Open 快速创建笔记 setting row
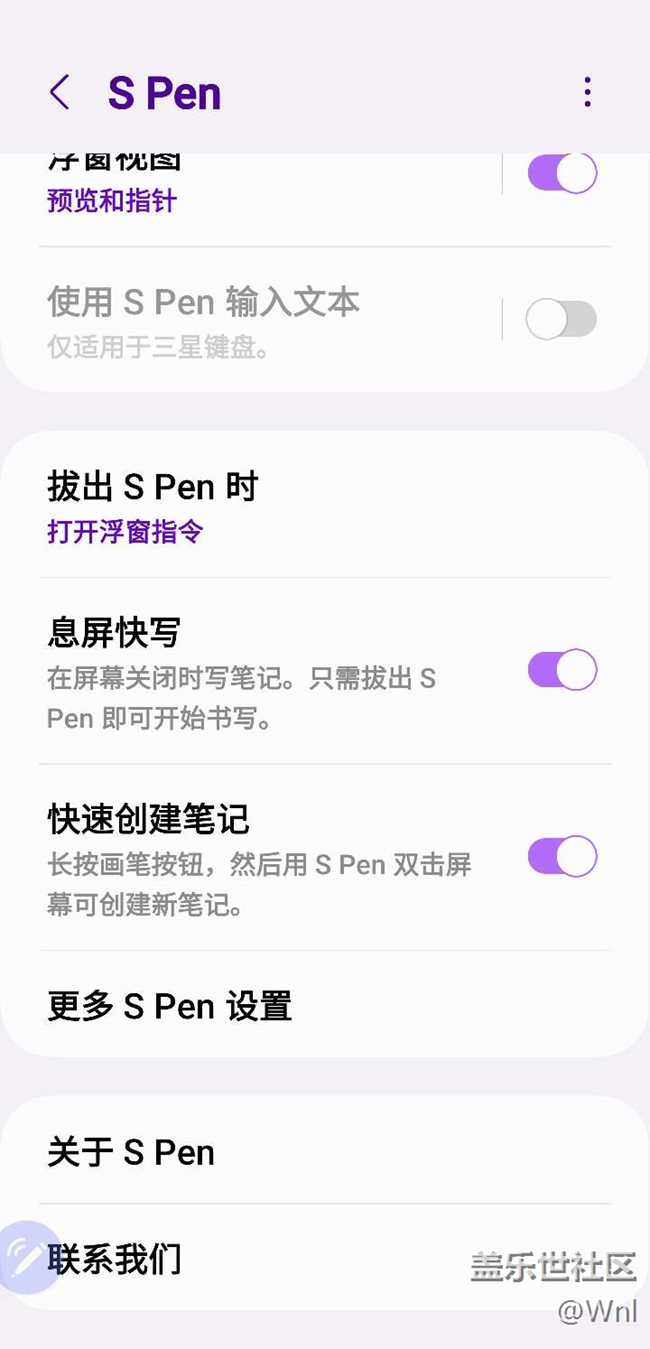This screenshot has height=1349, width=650. 270,858
